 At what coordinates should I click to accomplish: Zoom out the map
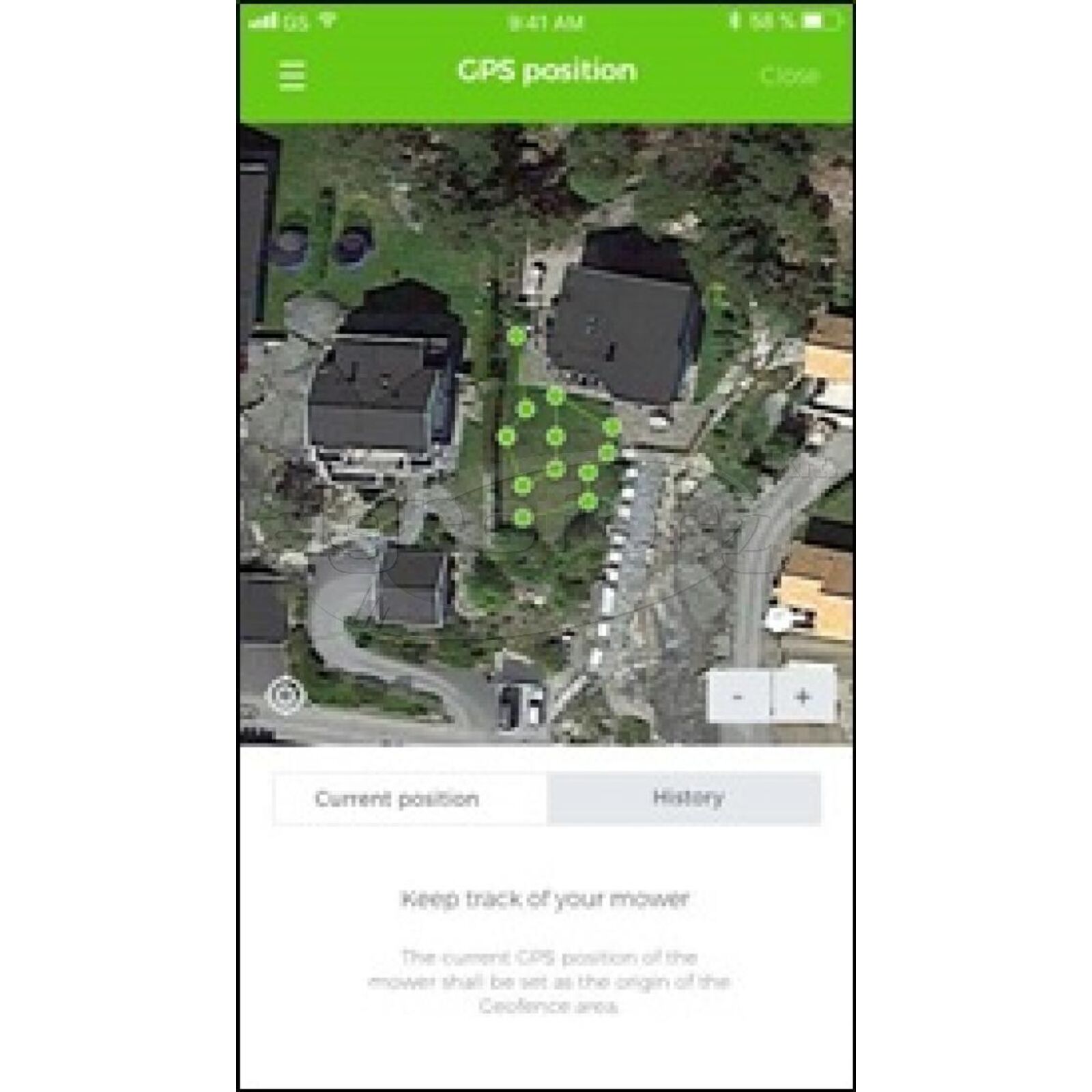click(738, 697)
